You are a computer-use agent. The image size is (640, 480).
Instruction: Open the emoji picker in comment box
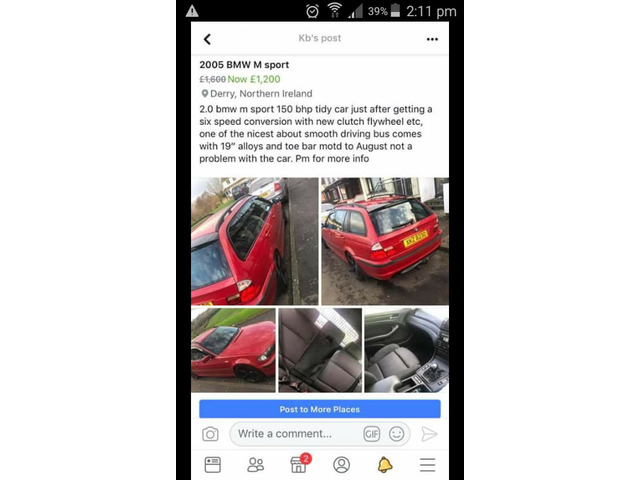[397, 434]
